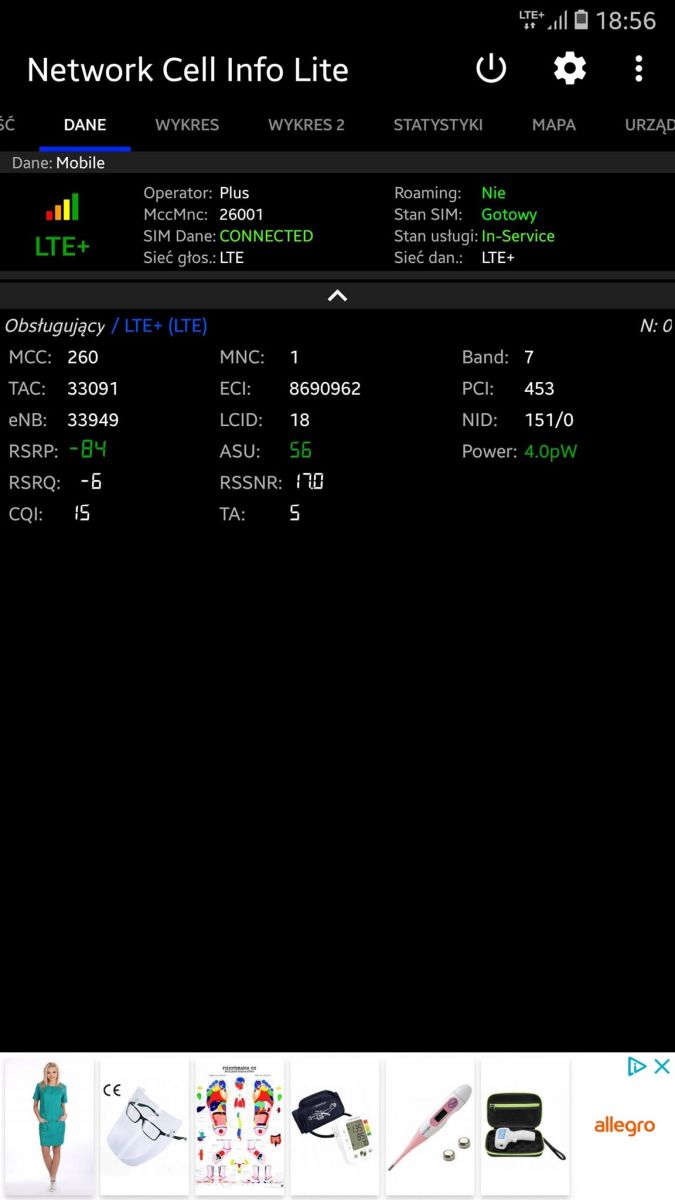Open the pink thermometer ad item
This screenshot has height=1200, width=675.
click(430, 1126)
